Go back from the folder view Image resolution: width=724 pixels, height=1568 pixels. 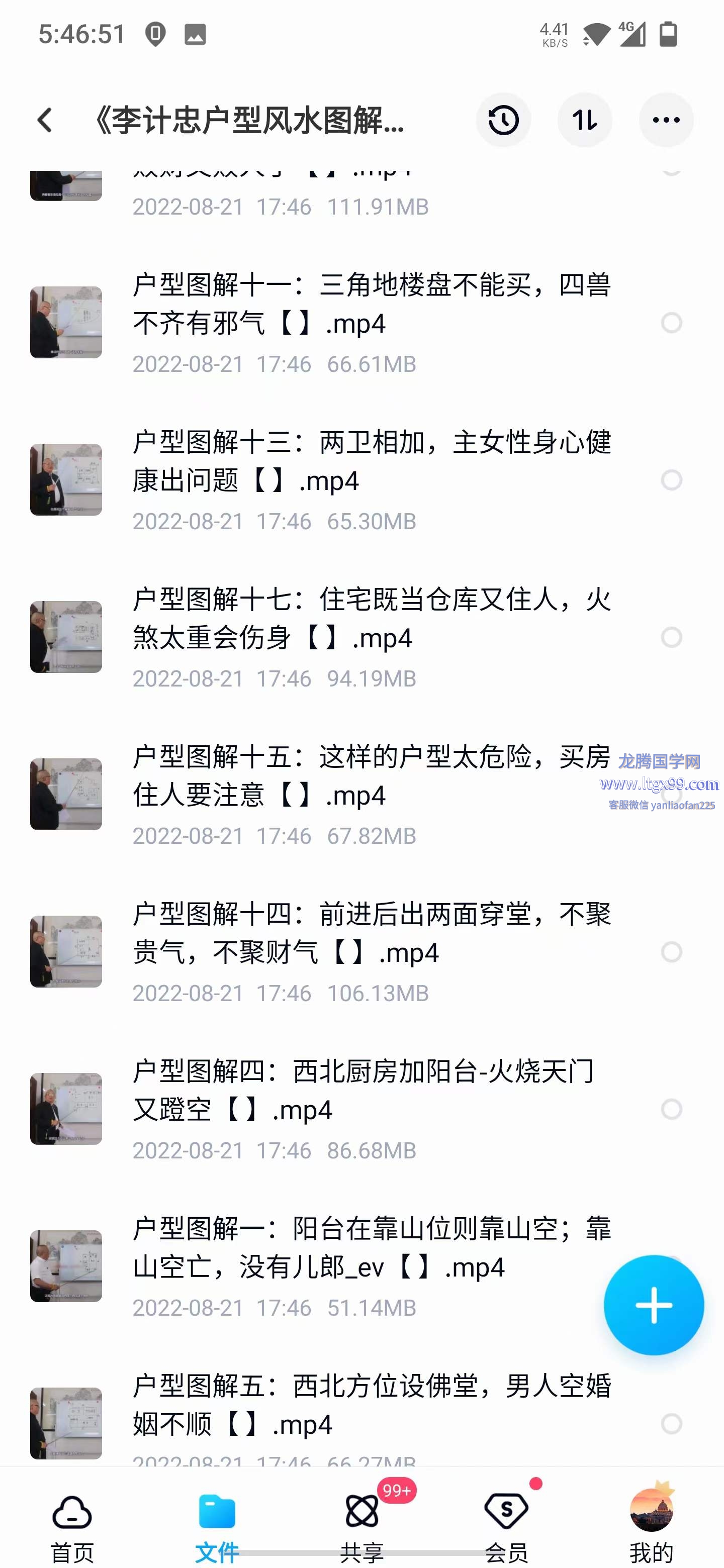(x=44, y=120)
